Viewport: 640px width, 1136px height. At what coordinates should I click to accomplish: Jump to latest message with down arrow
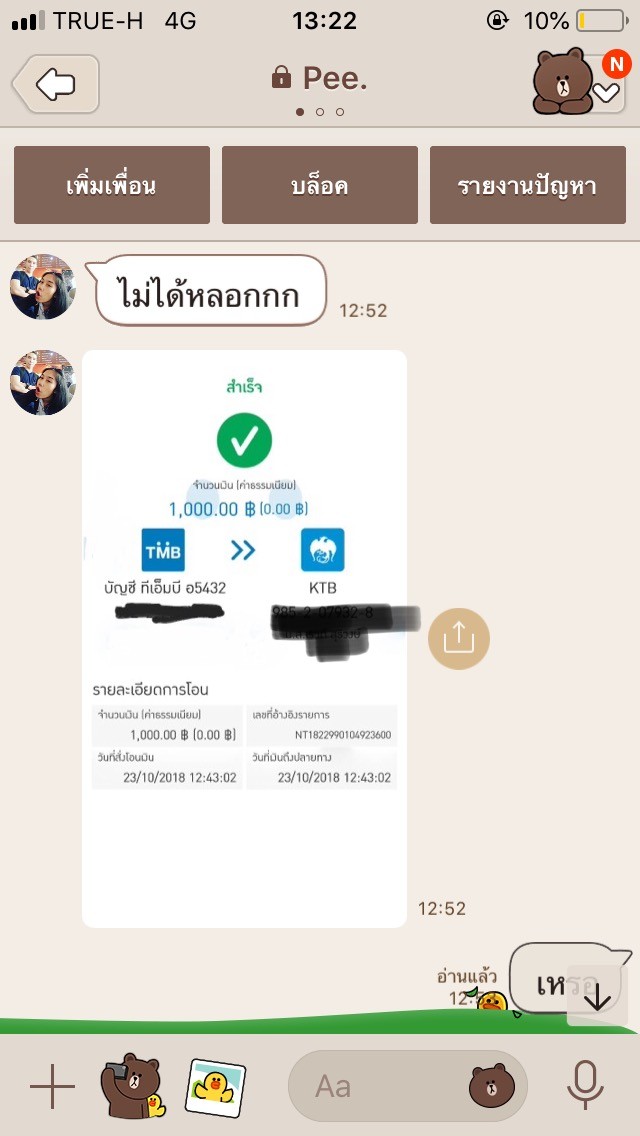click(x=597, y=997)
